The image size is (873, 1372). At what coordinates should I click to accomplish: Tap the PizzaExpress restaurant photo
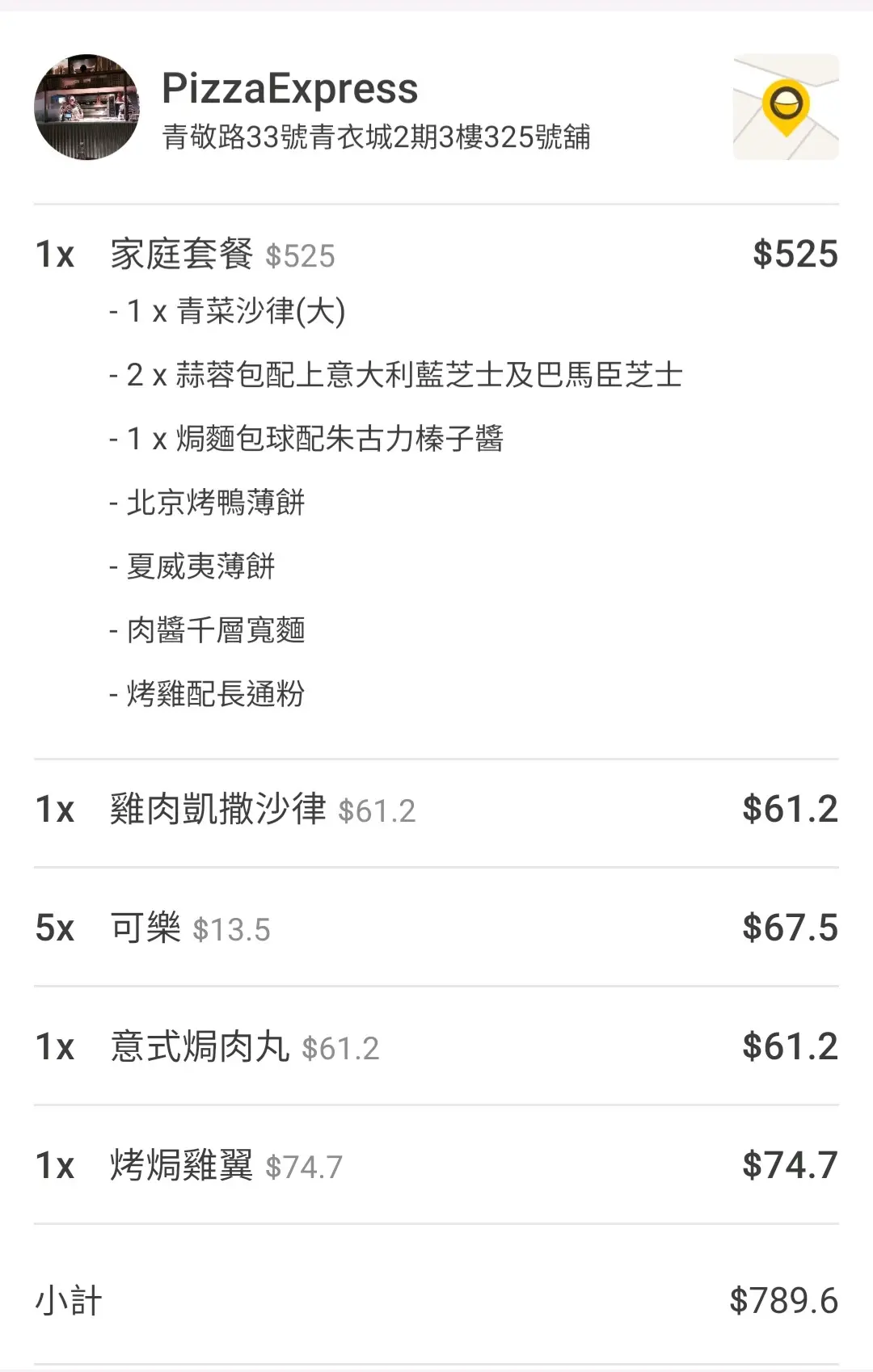pos(86,107)
